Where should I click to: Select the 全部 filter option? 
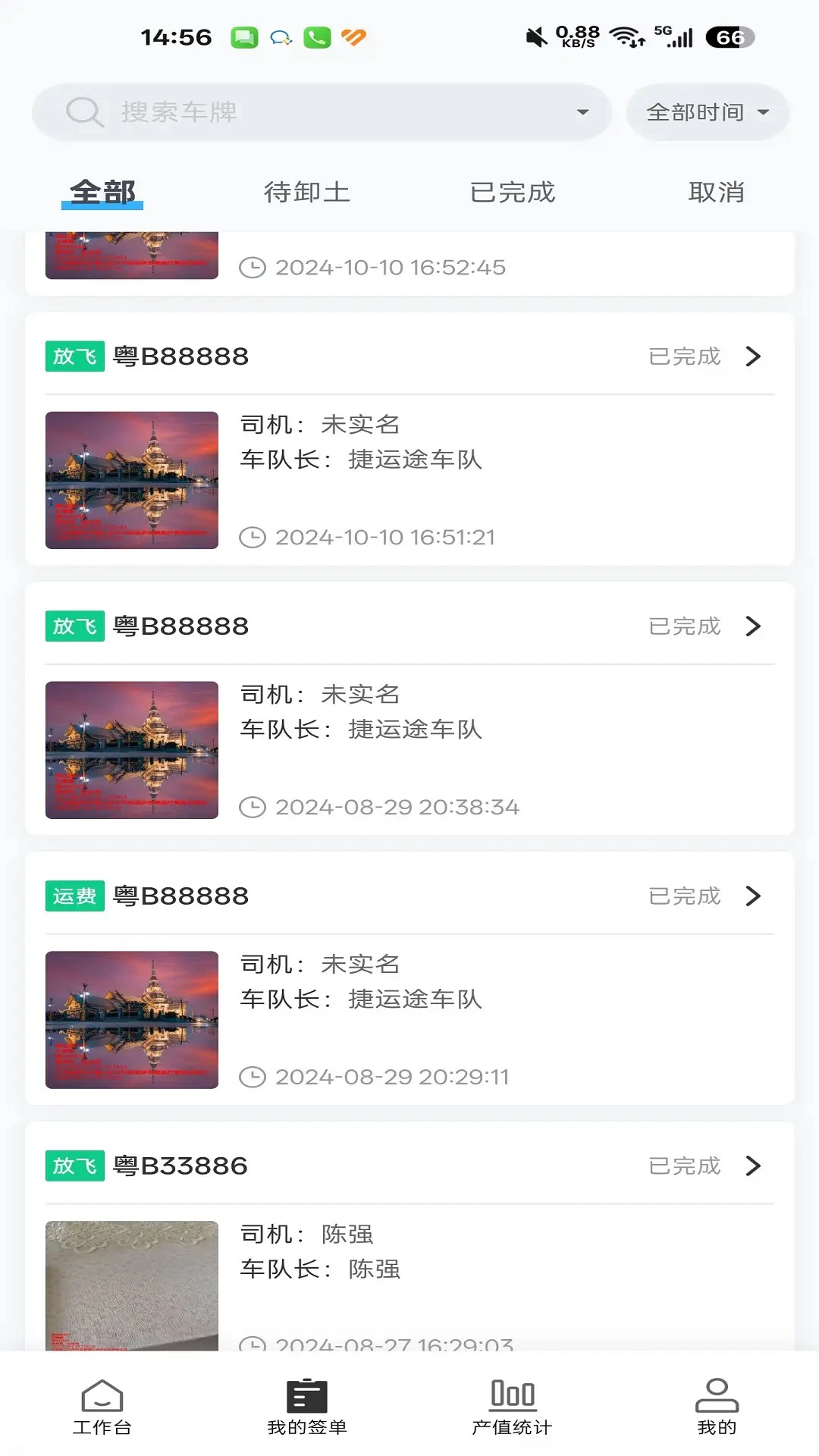(x=102, y=192)
